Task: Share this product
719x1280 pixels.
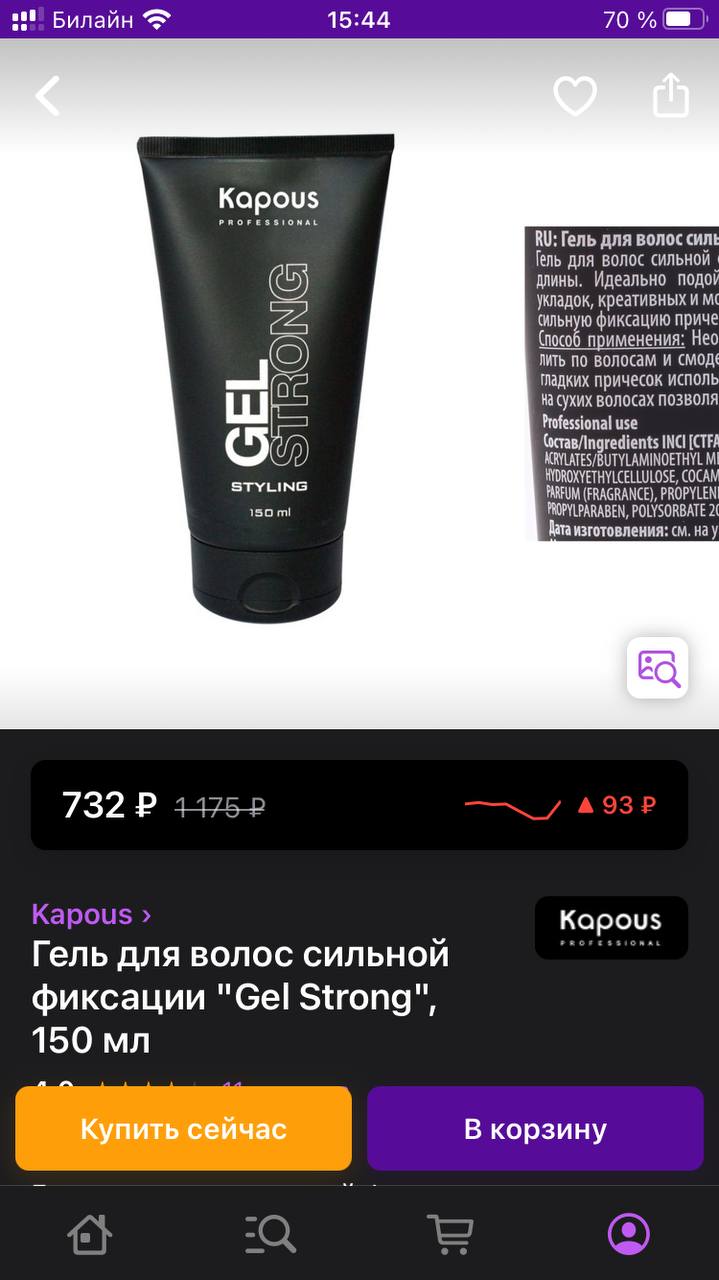Action: (x=671, y=95)
